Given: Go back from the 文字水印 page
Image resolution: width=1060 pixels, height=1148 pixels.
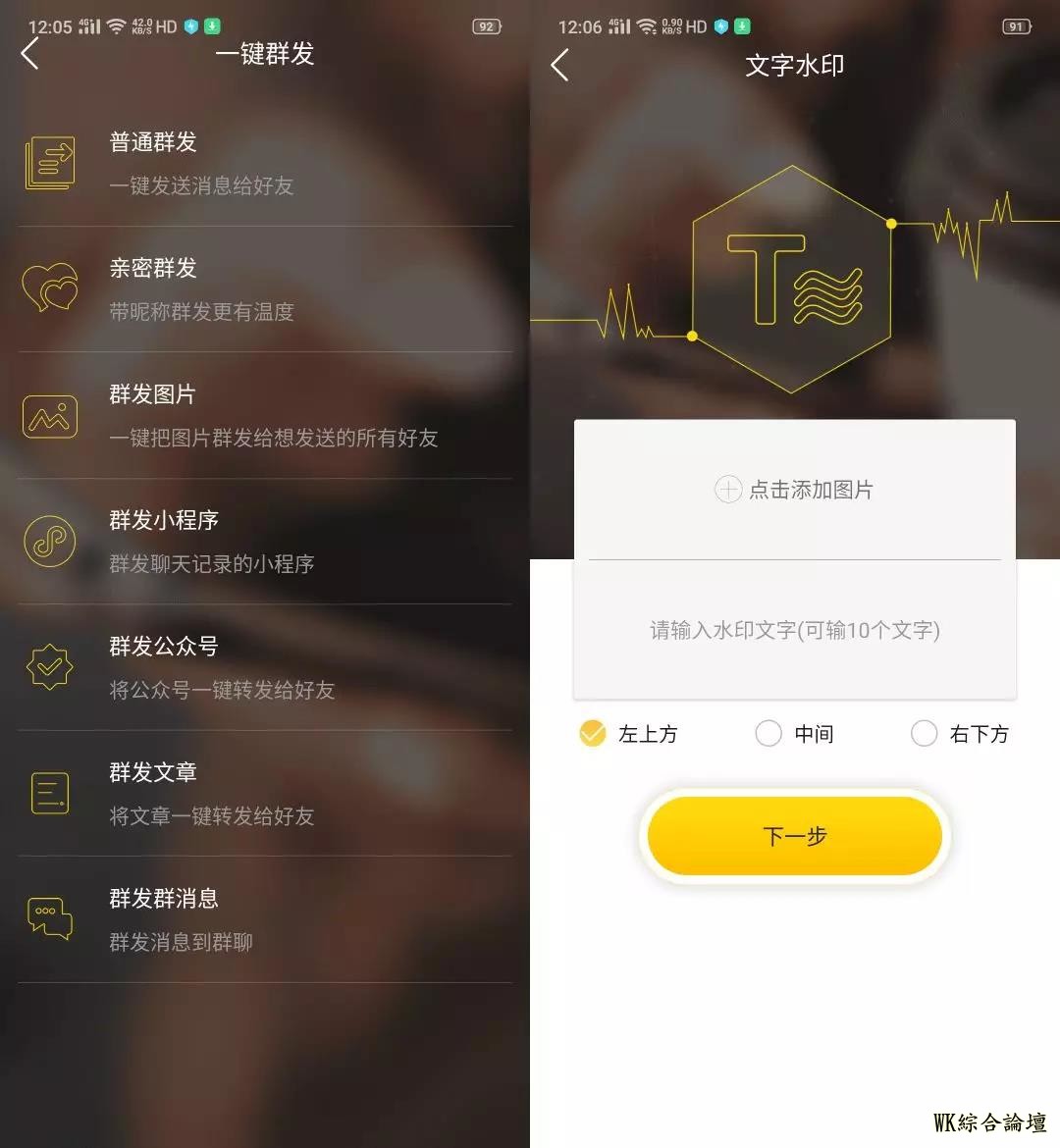Looking at the screenshot, I should tap(560, 66).
